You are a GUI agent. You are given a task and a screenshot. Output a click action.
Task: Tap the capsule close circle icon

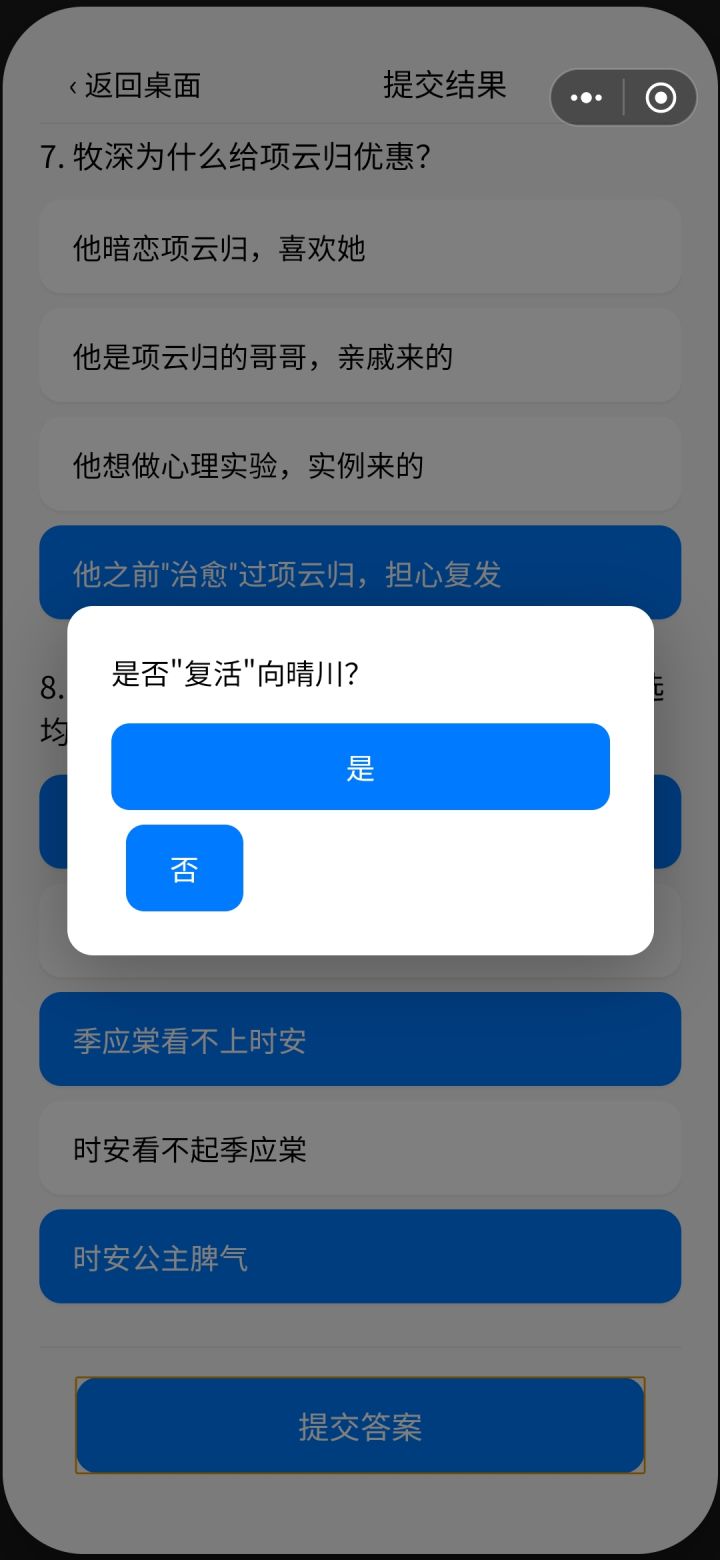659,97
